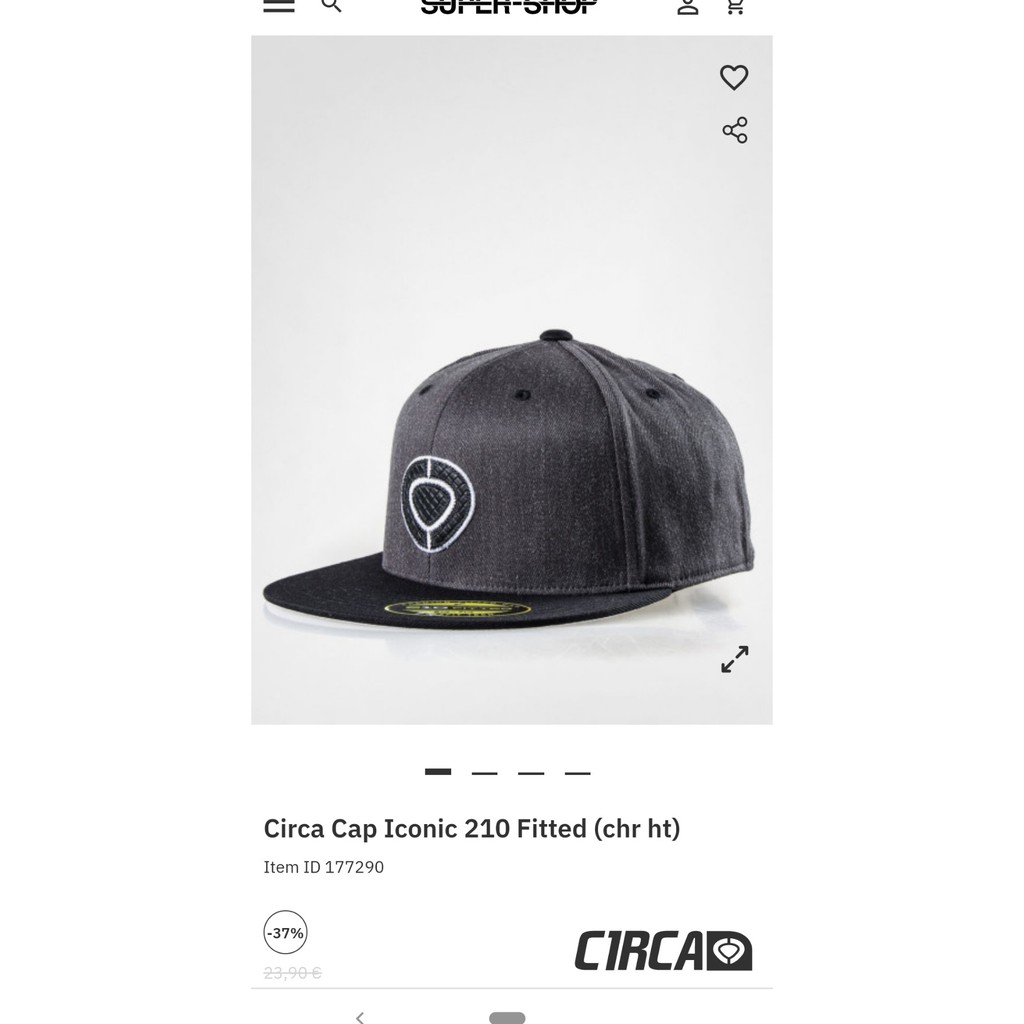Open the search icon
The width and height of the screenshot is (1024, 1024).
tap(331, 5)
